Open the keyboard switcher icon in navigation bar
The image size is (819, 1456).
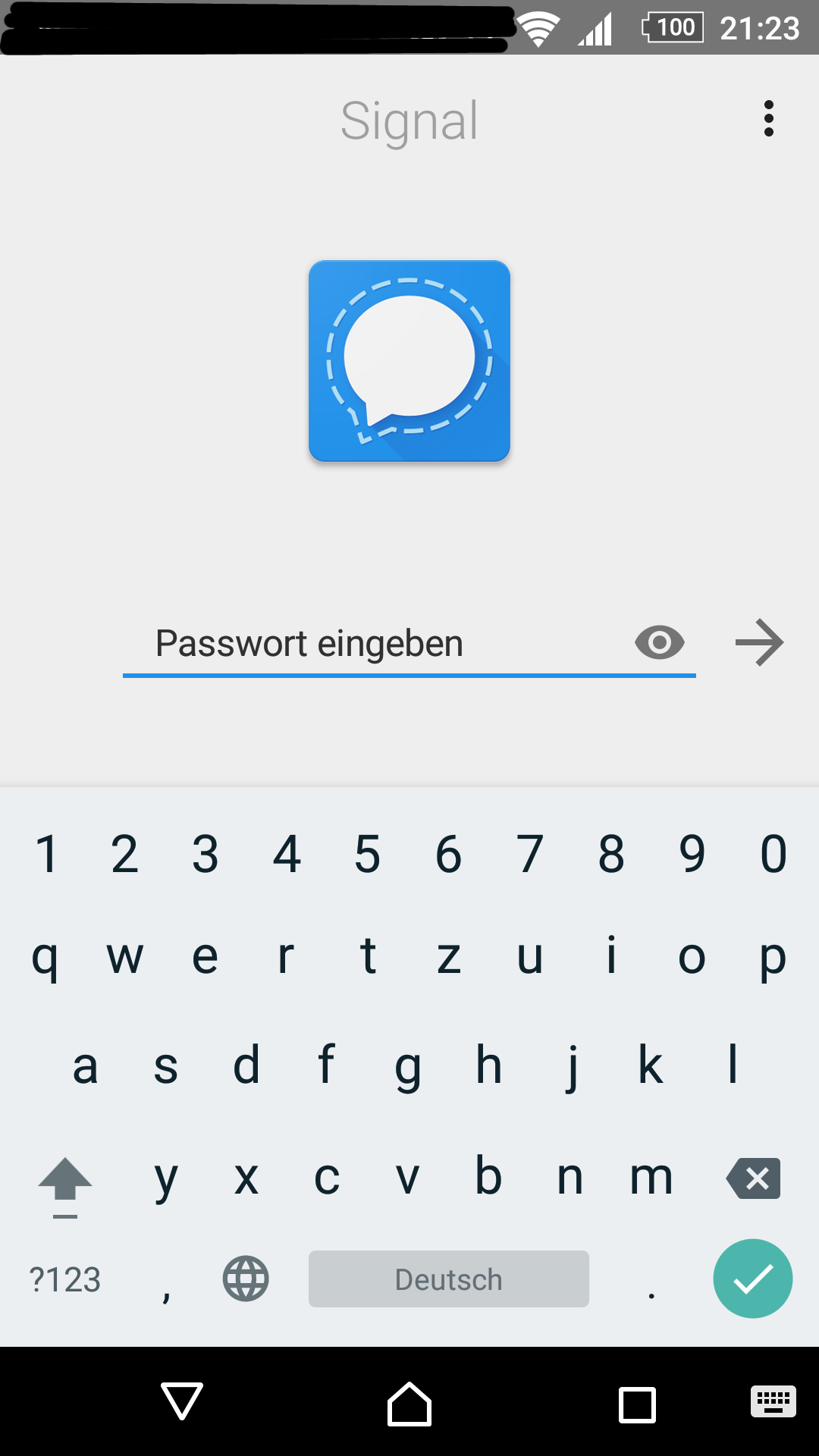(x=773, y=1401)
